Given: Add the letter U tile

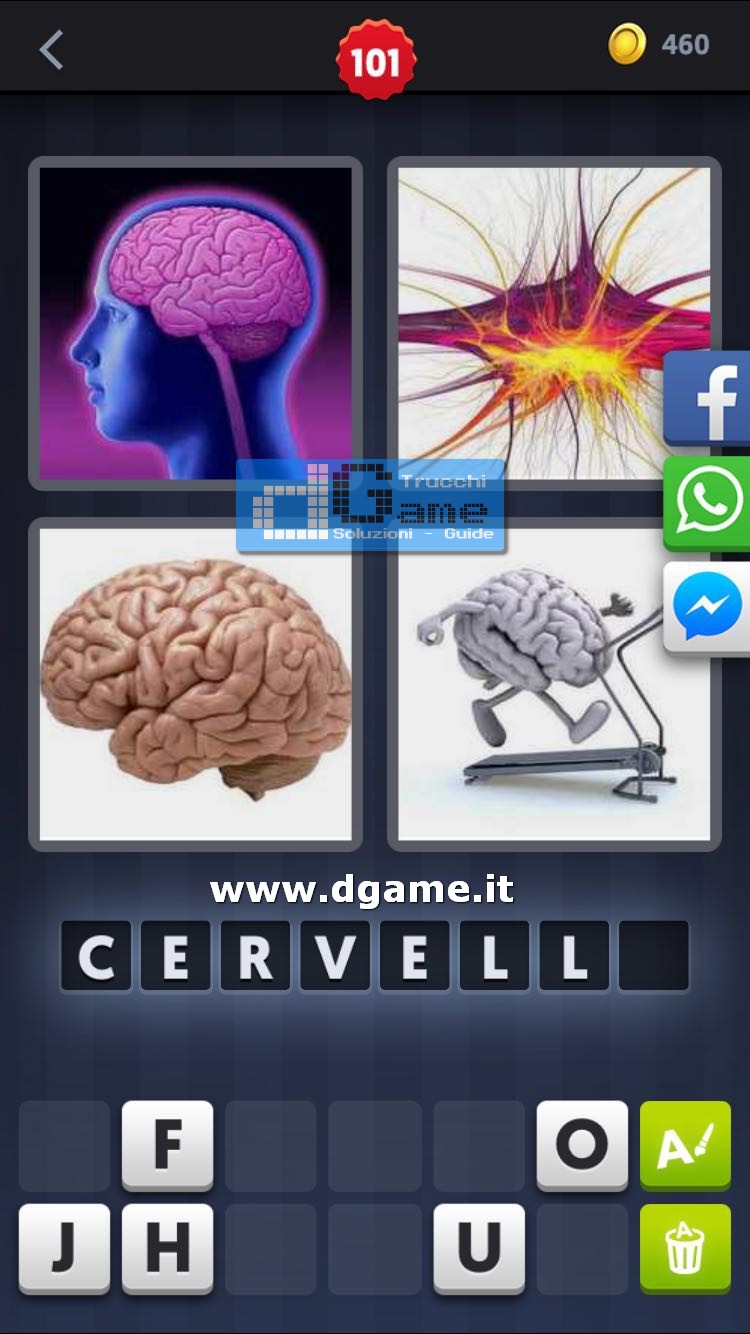Looking at the screenshot, I should click(479, 1248).
